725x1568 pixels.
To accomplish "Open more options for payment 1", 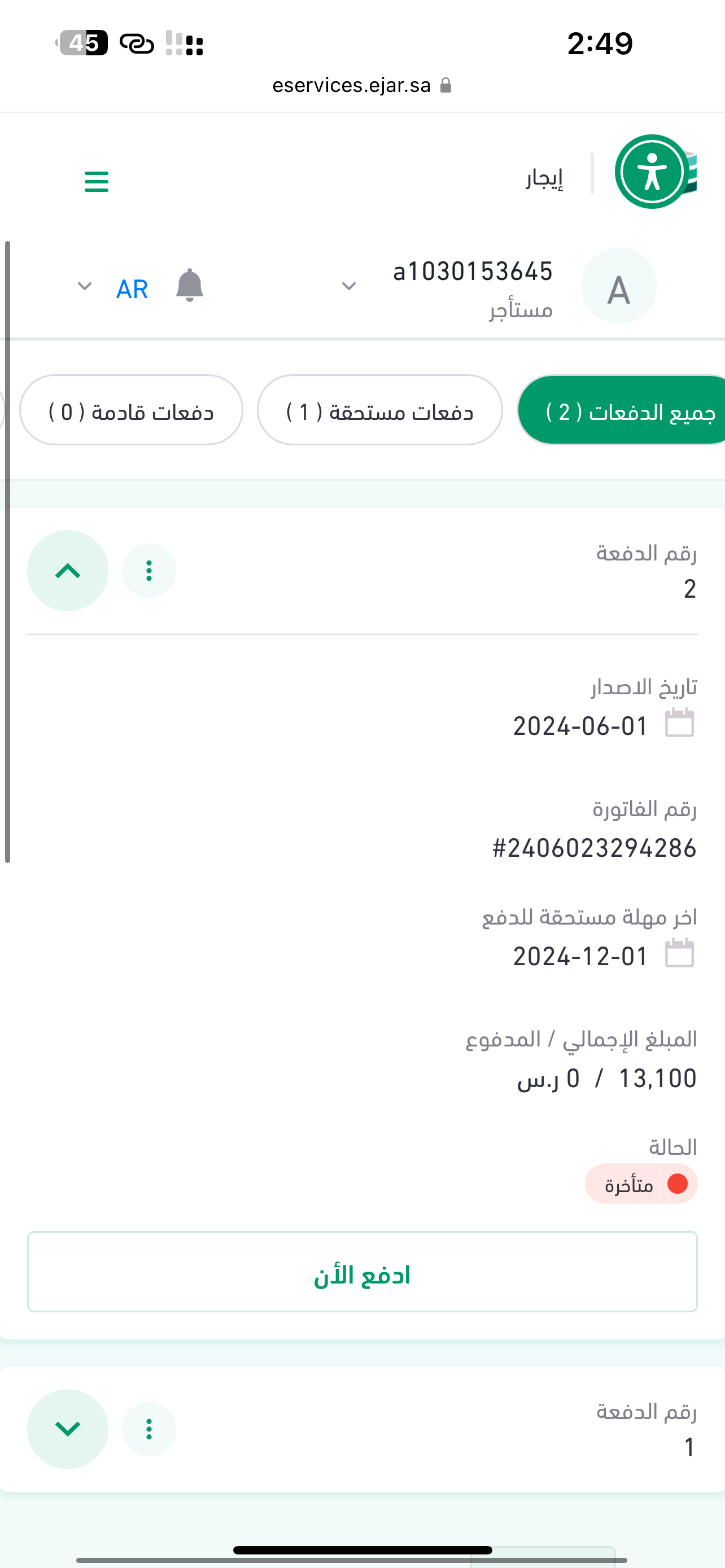I will (x=149, y=1429).
